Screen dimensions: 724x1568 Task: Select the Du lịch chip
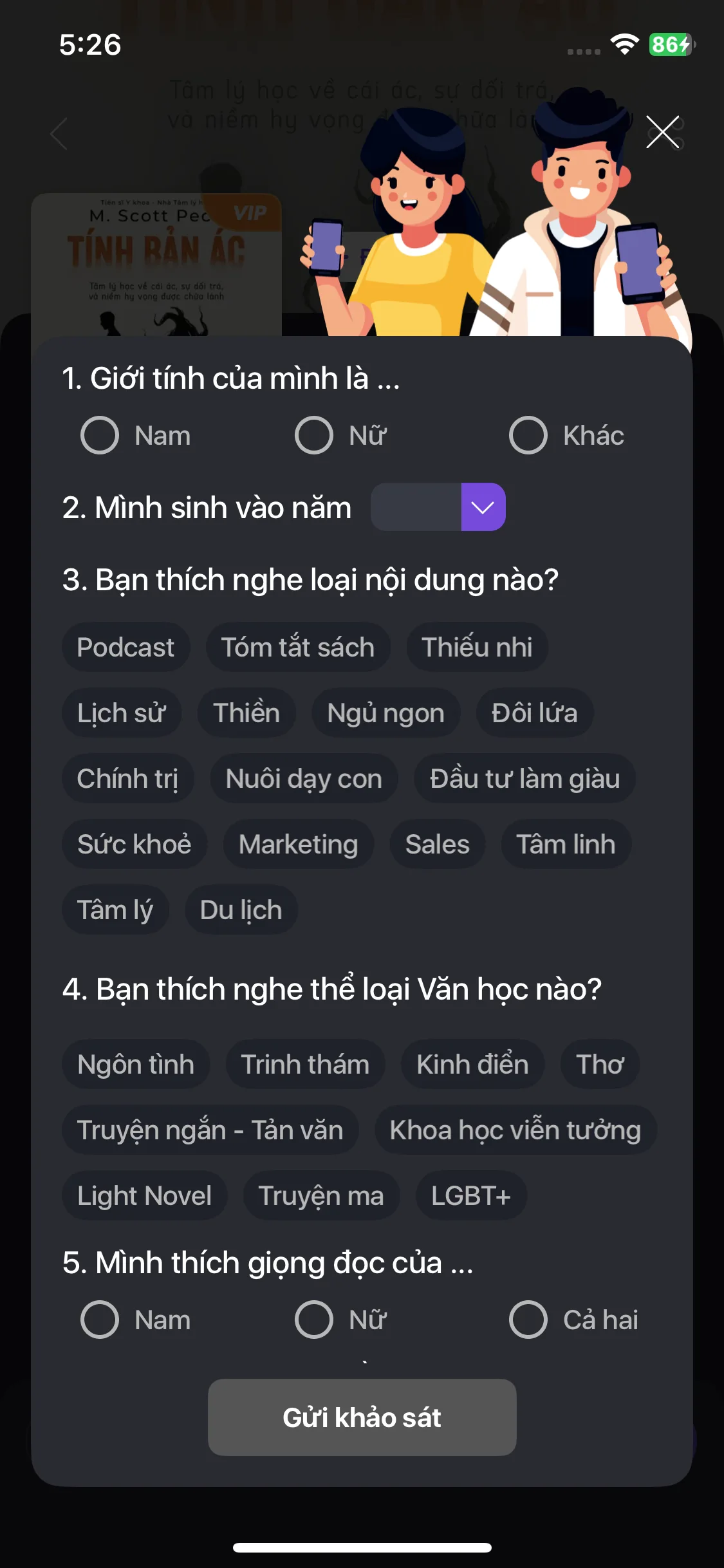241,910
